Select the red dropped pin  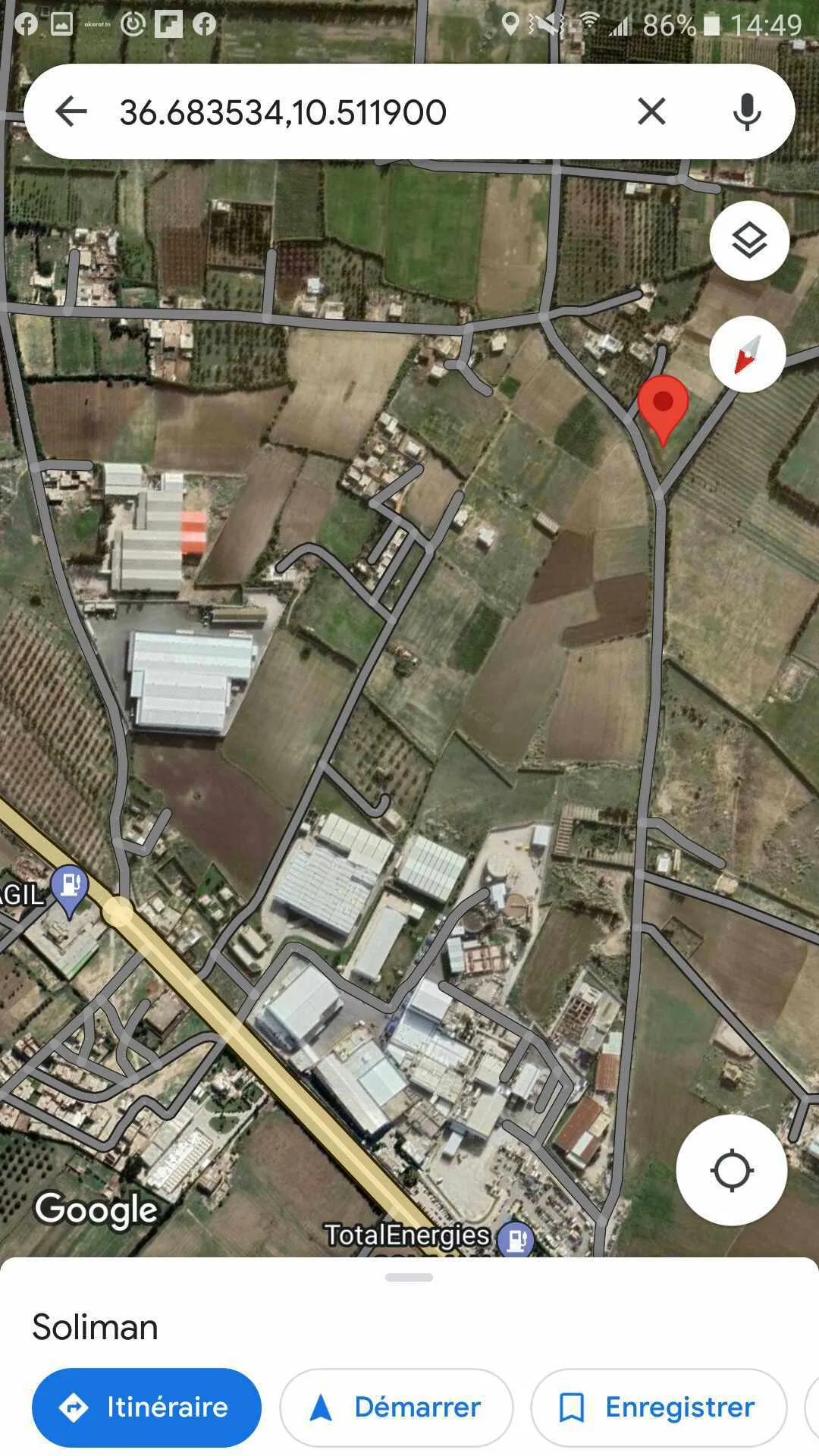(663, 406)
